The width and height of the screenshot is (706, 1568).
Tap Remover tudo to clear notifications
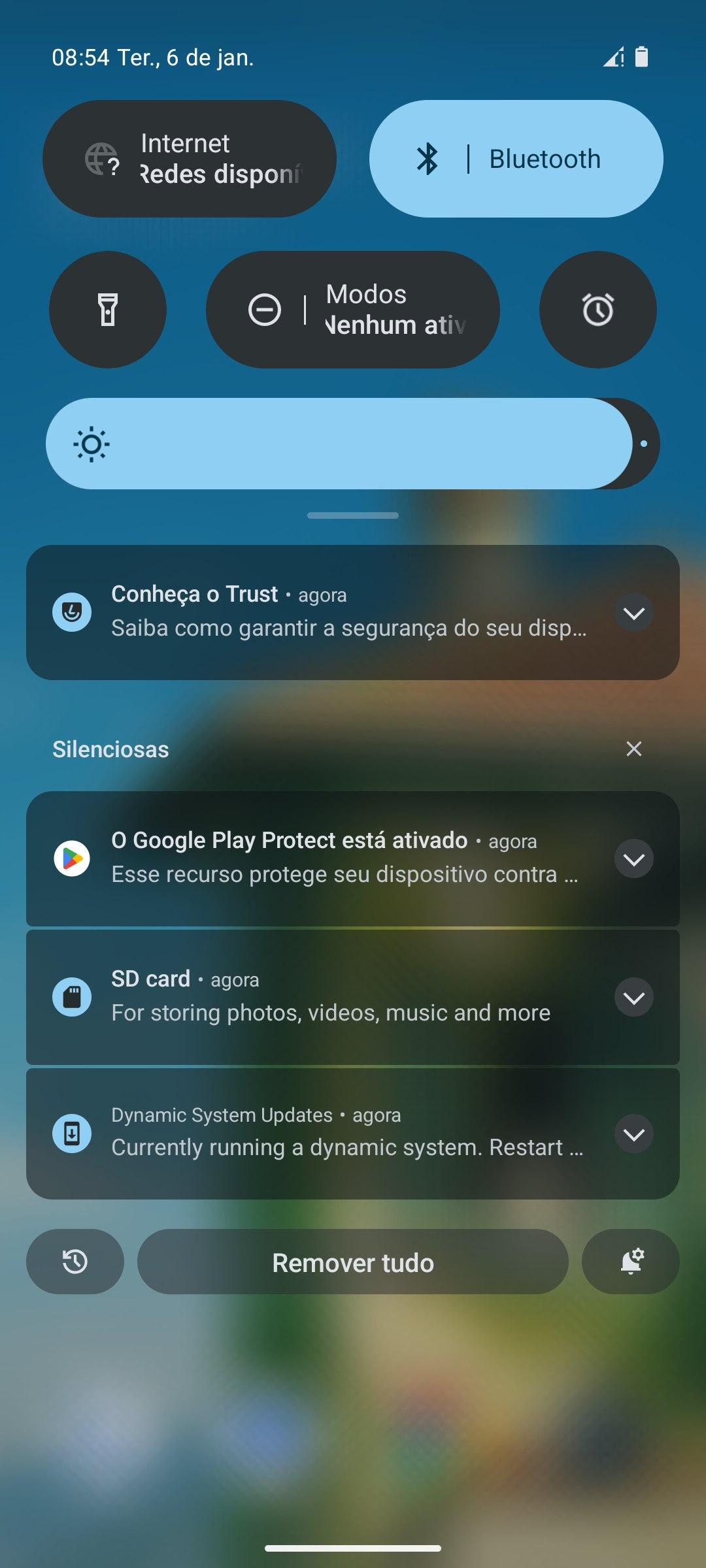point(353,1262)
